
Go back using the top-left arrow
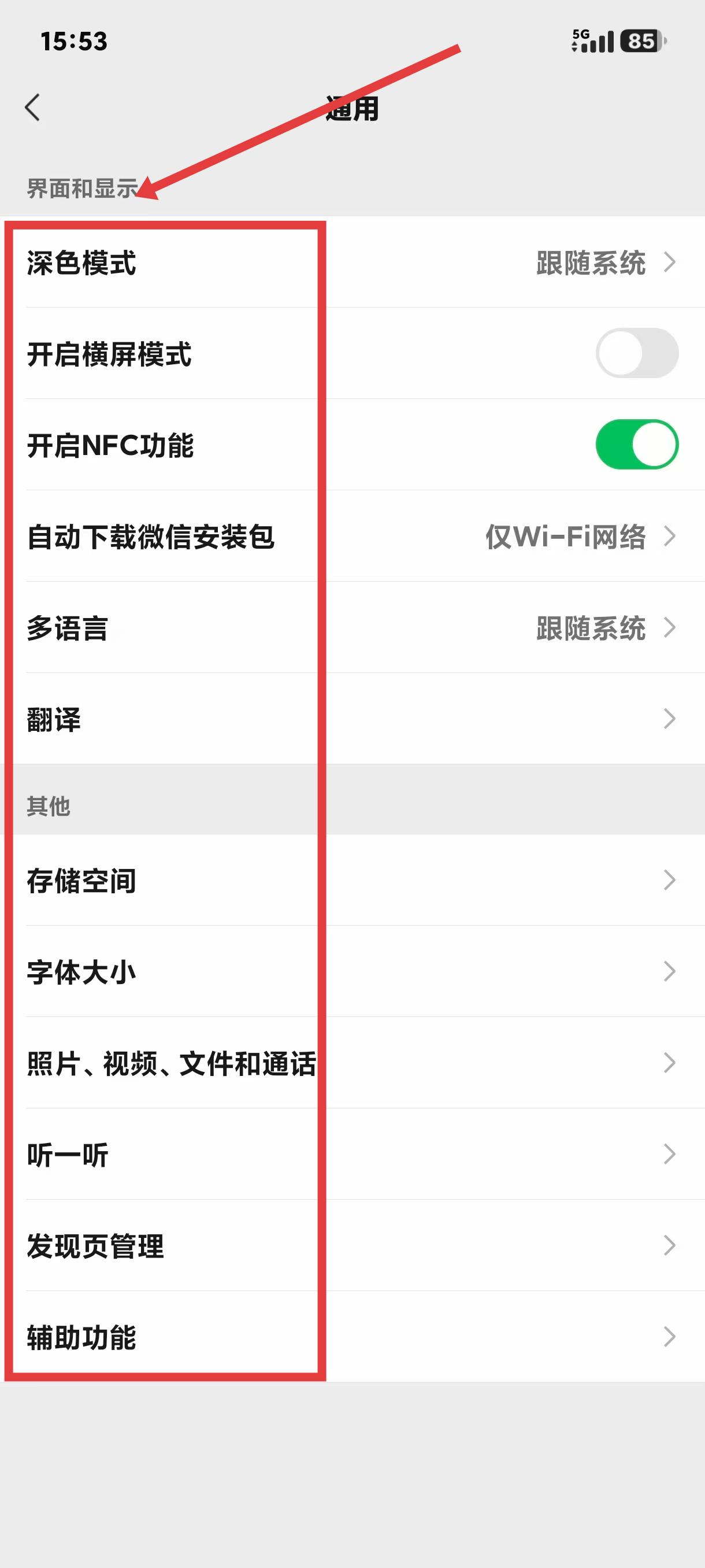(x=33, y=108)
